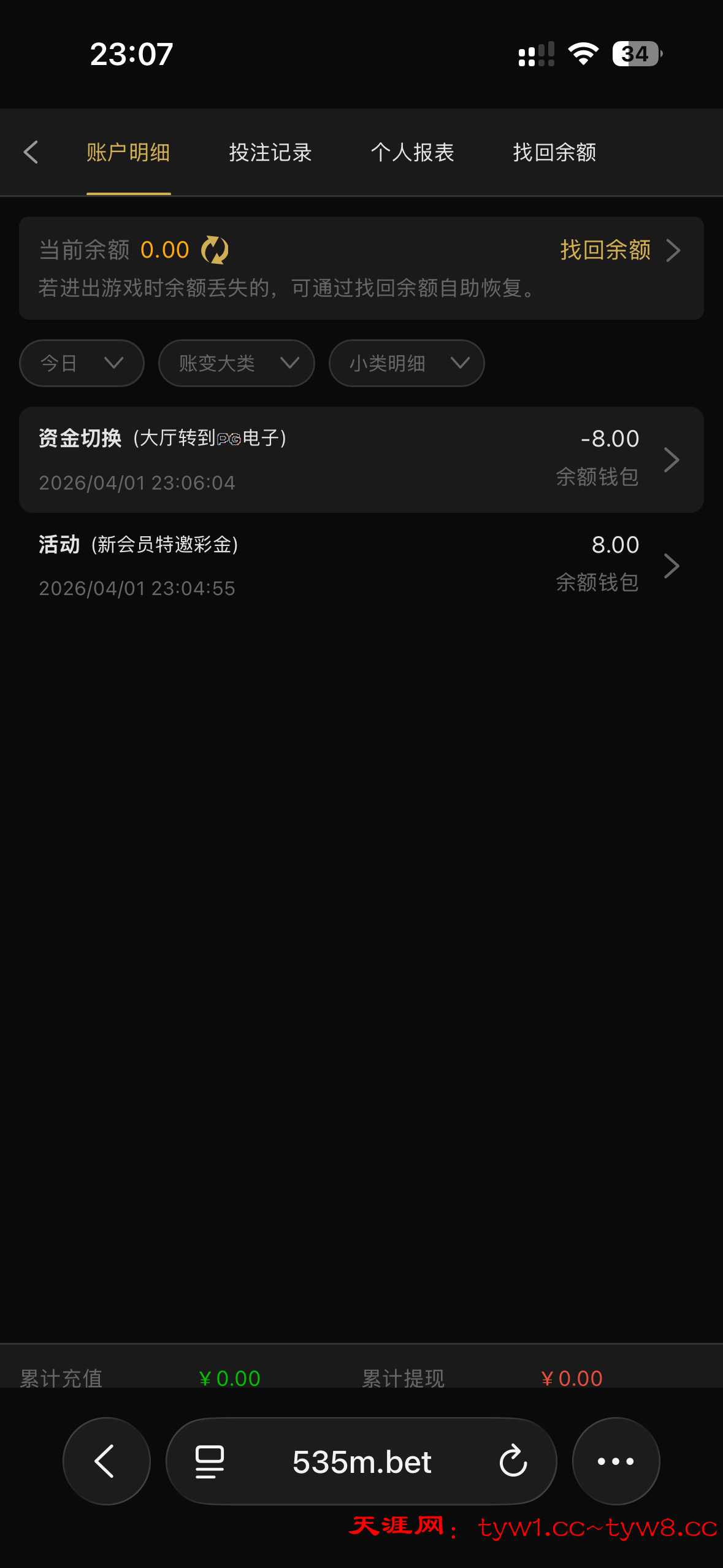Viewport: 723px width, 1568px height.
Task: Open the 今日 date filter dropdown
Action: pos(82,363)
